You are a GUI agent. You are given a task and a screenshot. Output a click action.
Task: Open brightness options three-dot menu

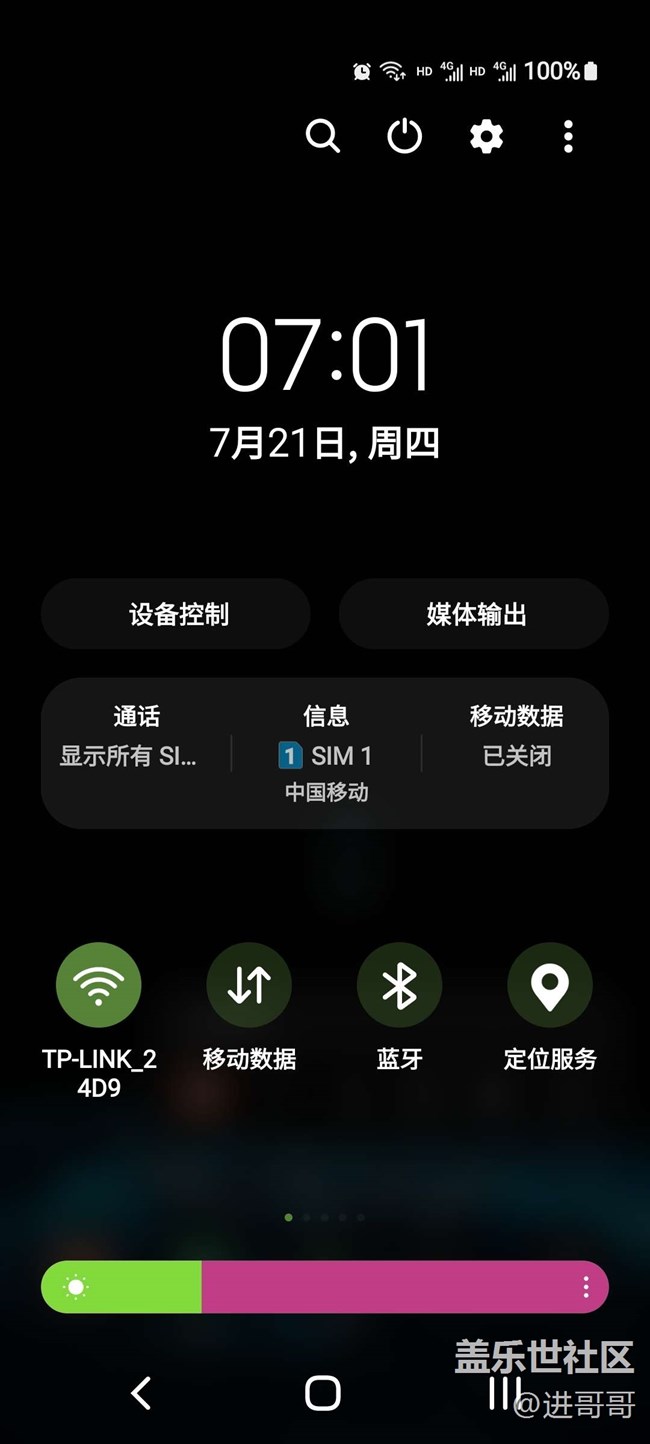pos(586,1287)
